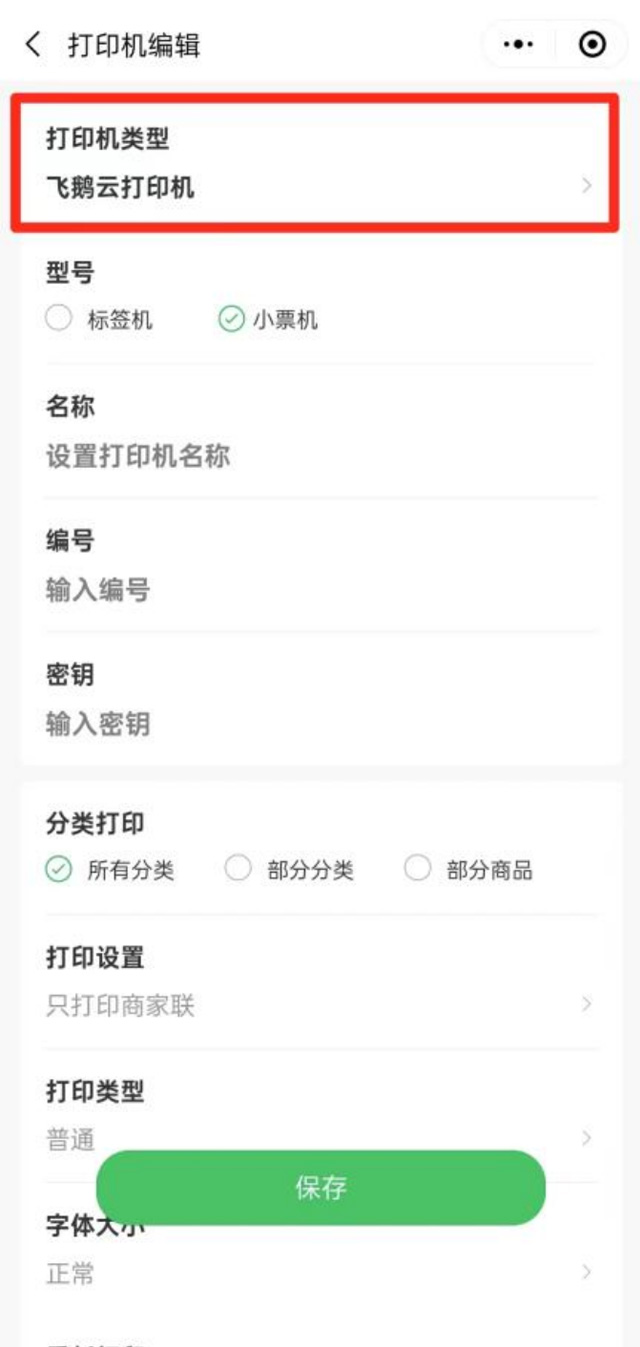The width and height of the screenshot is (640, 1347).
Task: Go back from 打印机编辑 page
Action: pyautogui.click(x=34, y=45)
